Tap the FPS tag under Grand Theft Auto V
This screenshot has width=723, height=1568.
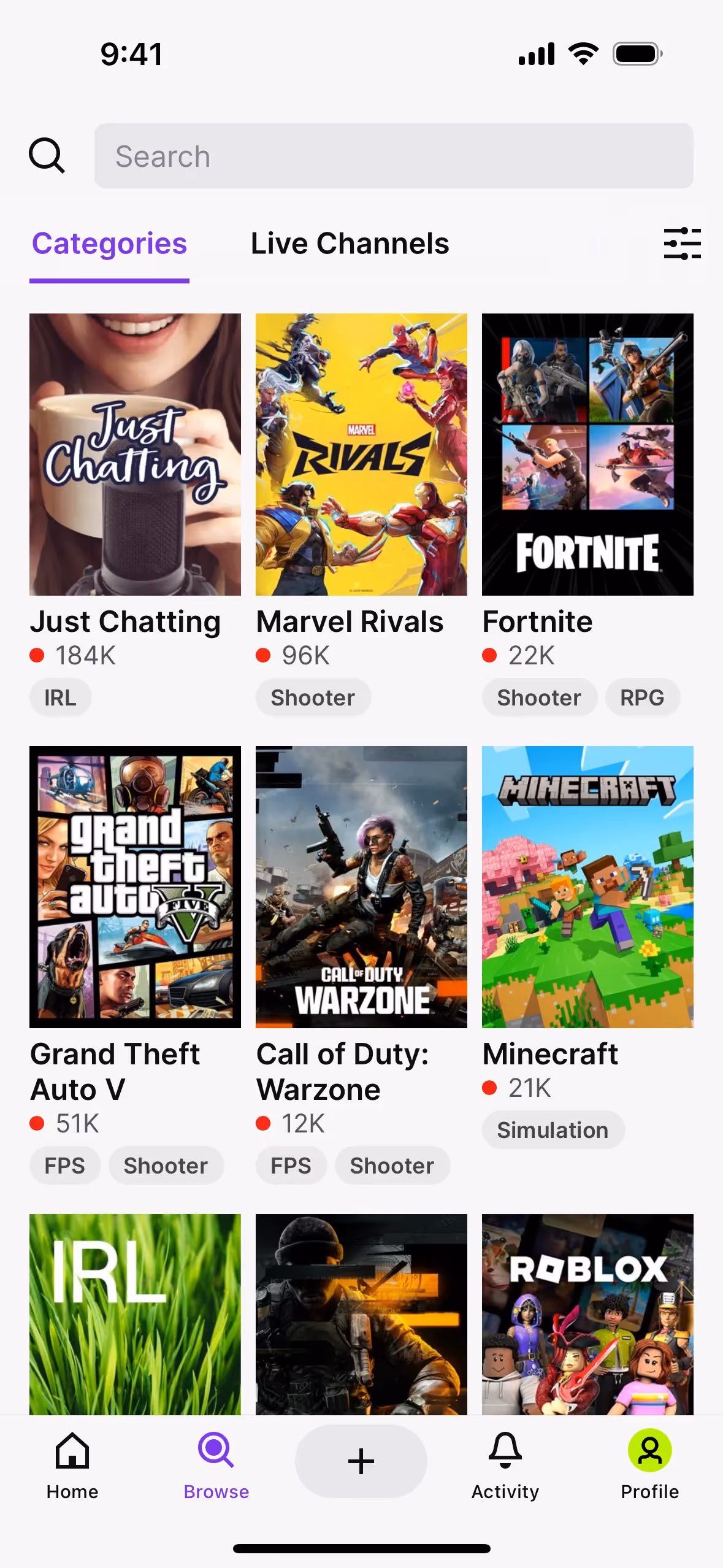coord(64,1166)
